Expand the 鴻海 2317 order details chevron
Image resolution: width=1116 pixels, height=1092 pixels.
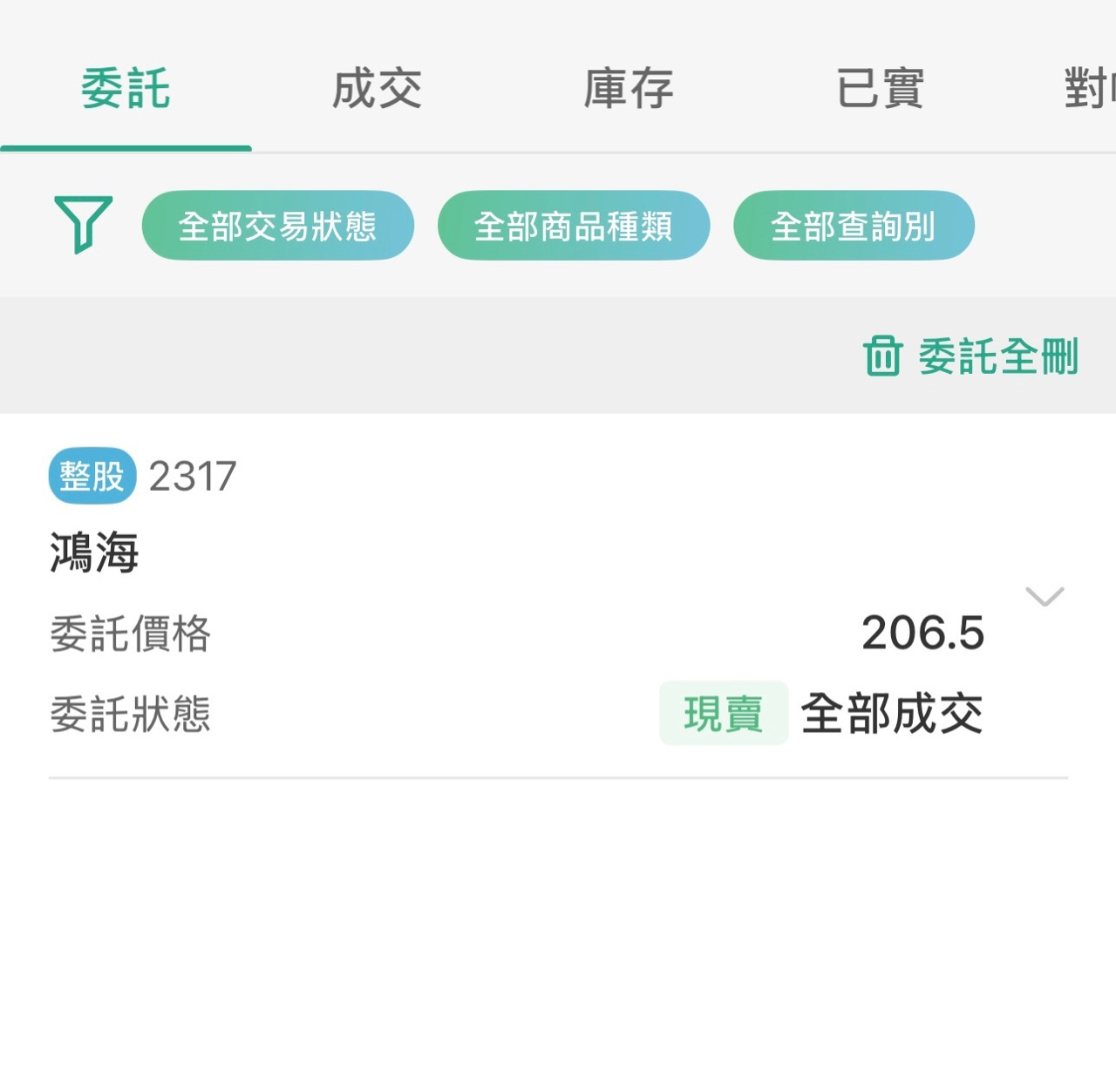(1044, 597)
